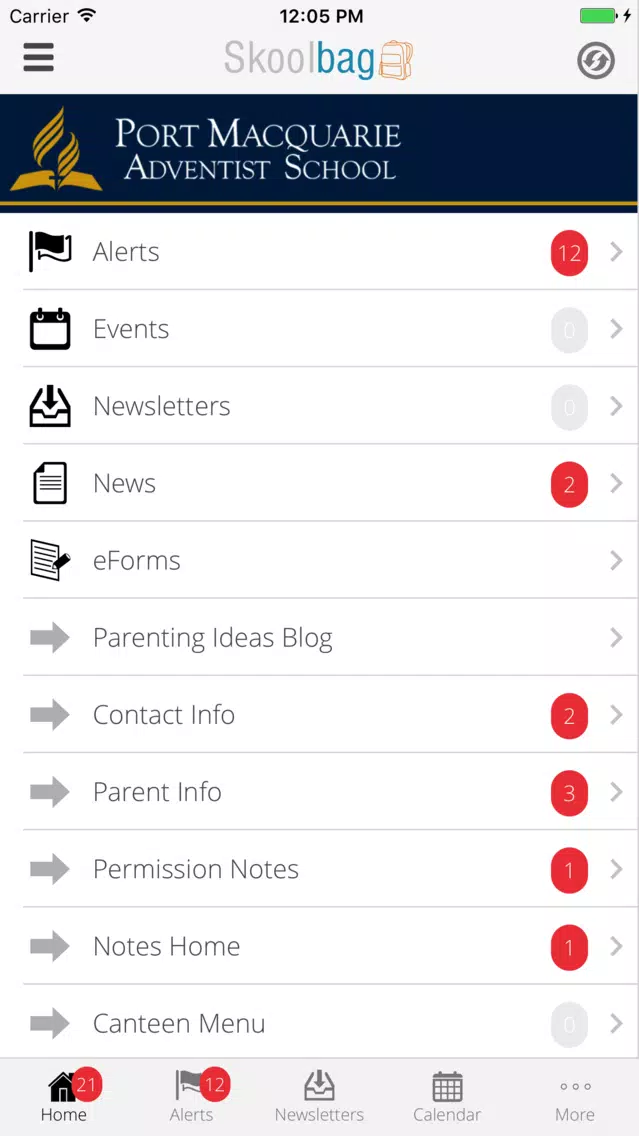639x1136 pixels.
Task: Open the More tab
Action: 575,1097
